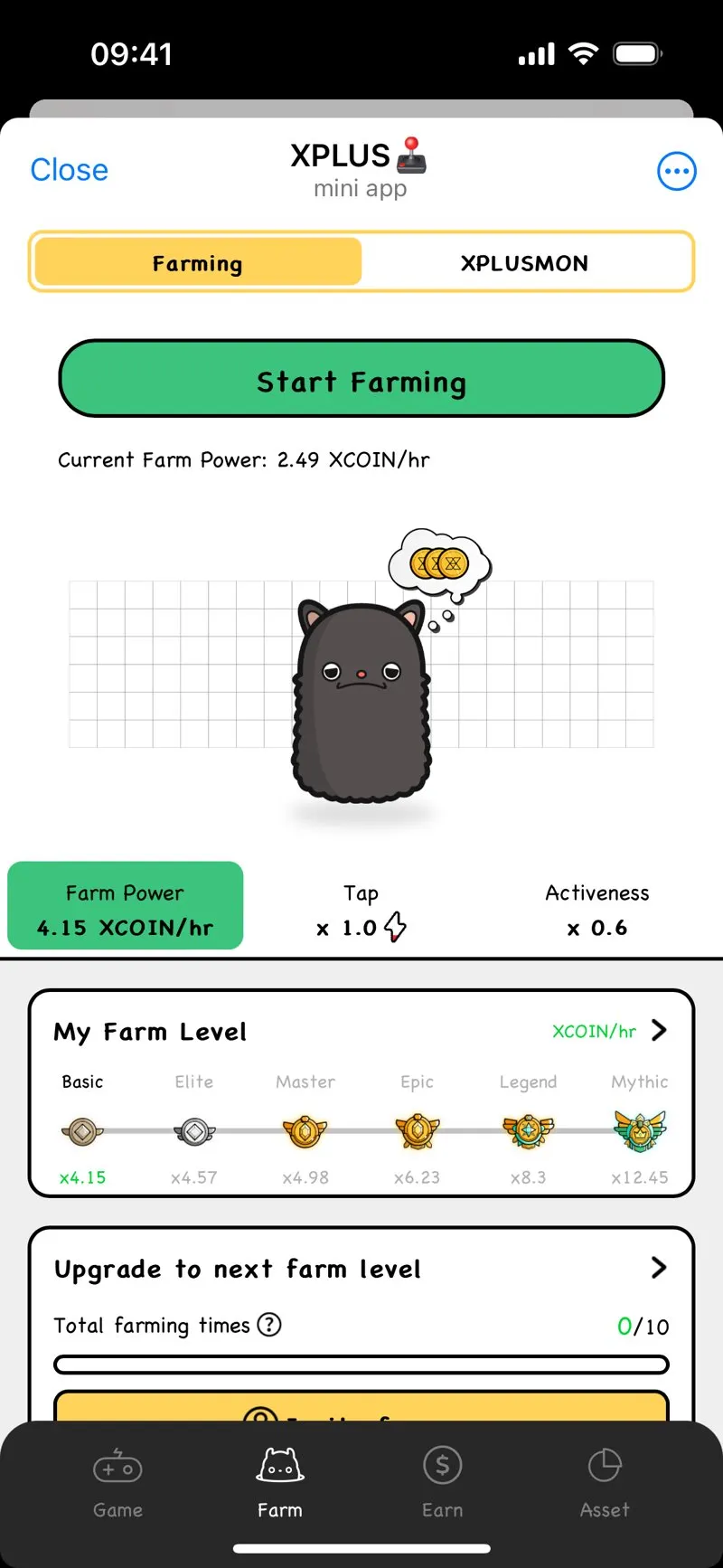The width and height of the screenshot is (723, 1568).
Task: Select the Farm tab in bottom bar
Action: click(280, 1483)
